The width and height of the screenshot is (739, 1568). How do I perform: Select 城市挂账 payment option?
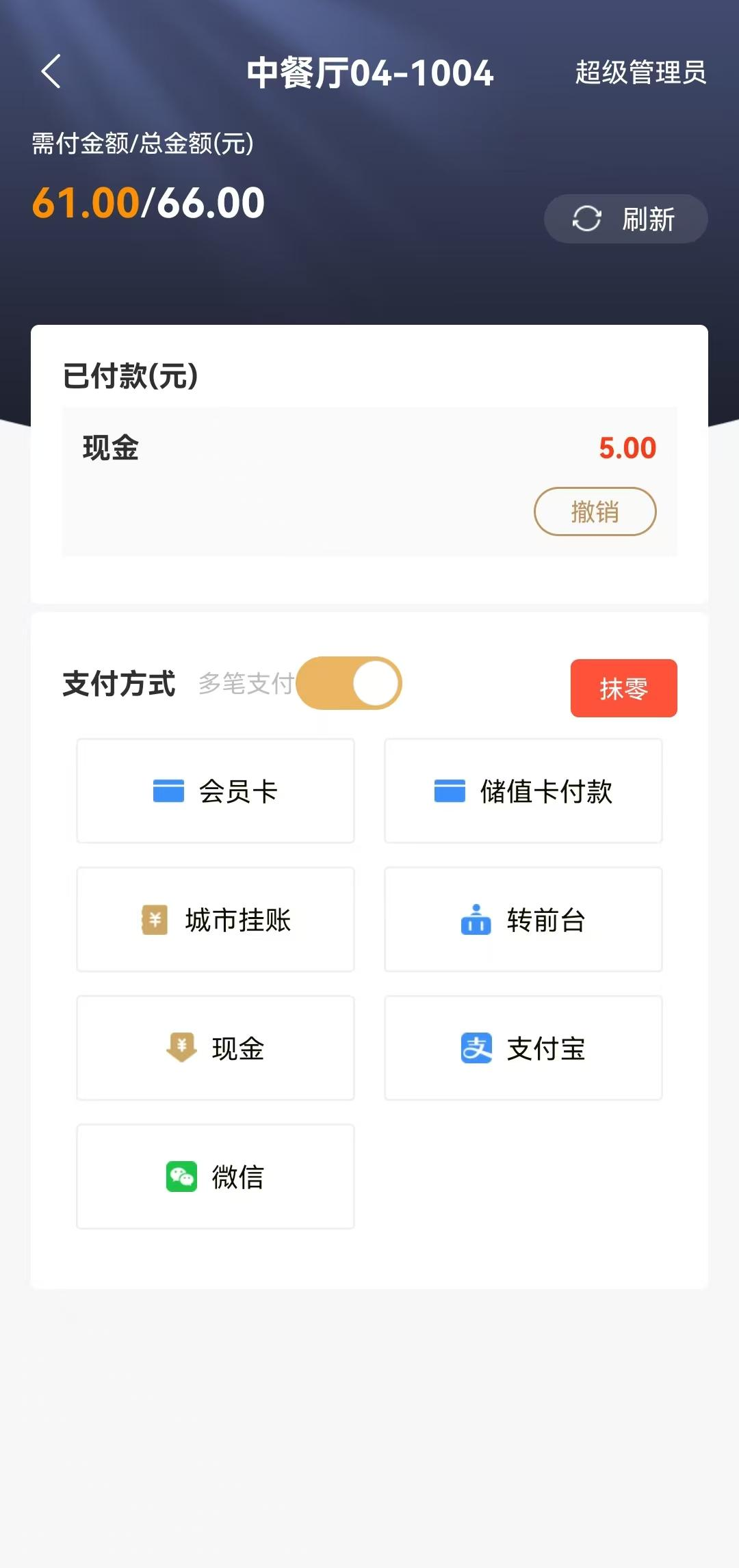pyautogui.click(x=216, y=920)
